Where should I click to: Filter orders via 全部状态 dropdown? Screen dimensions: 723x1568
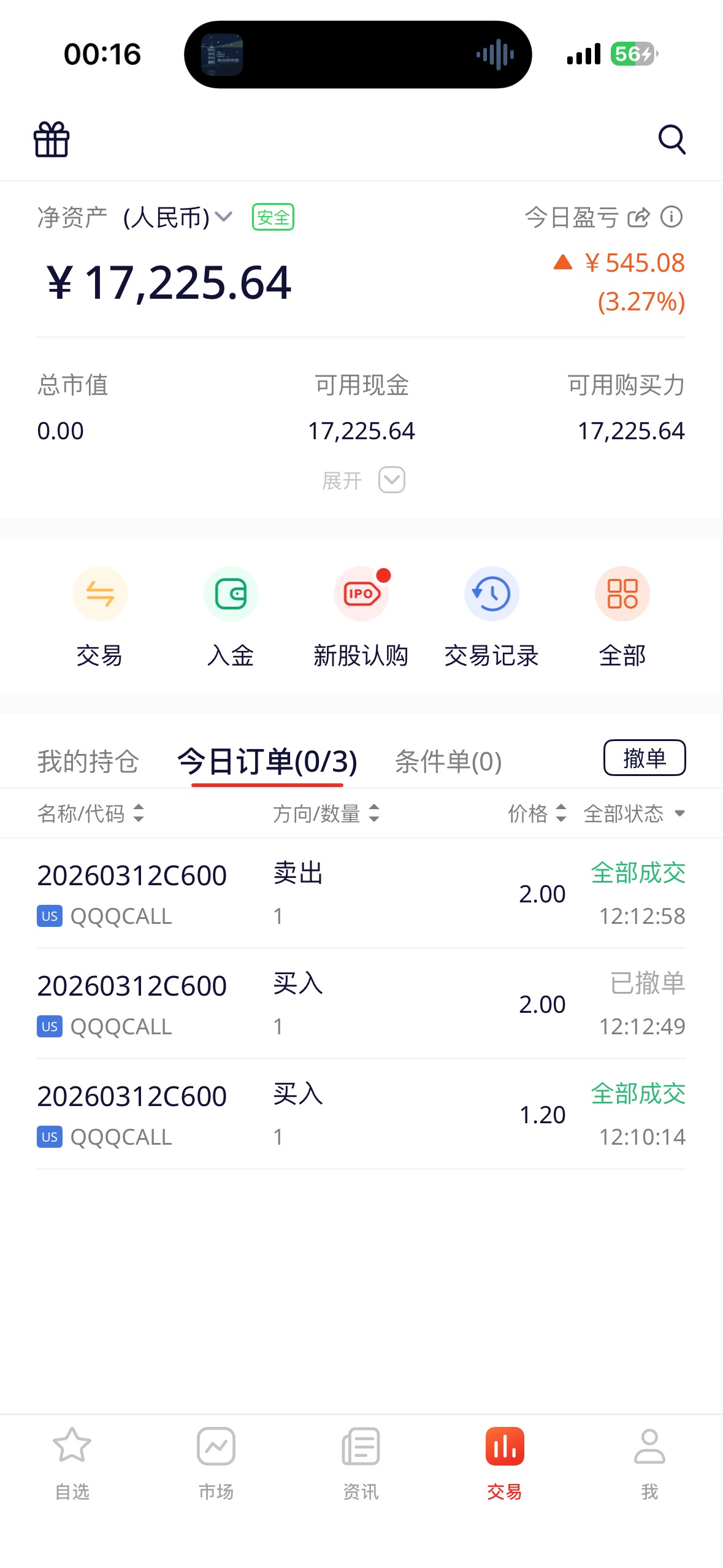point(634,813)
